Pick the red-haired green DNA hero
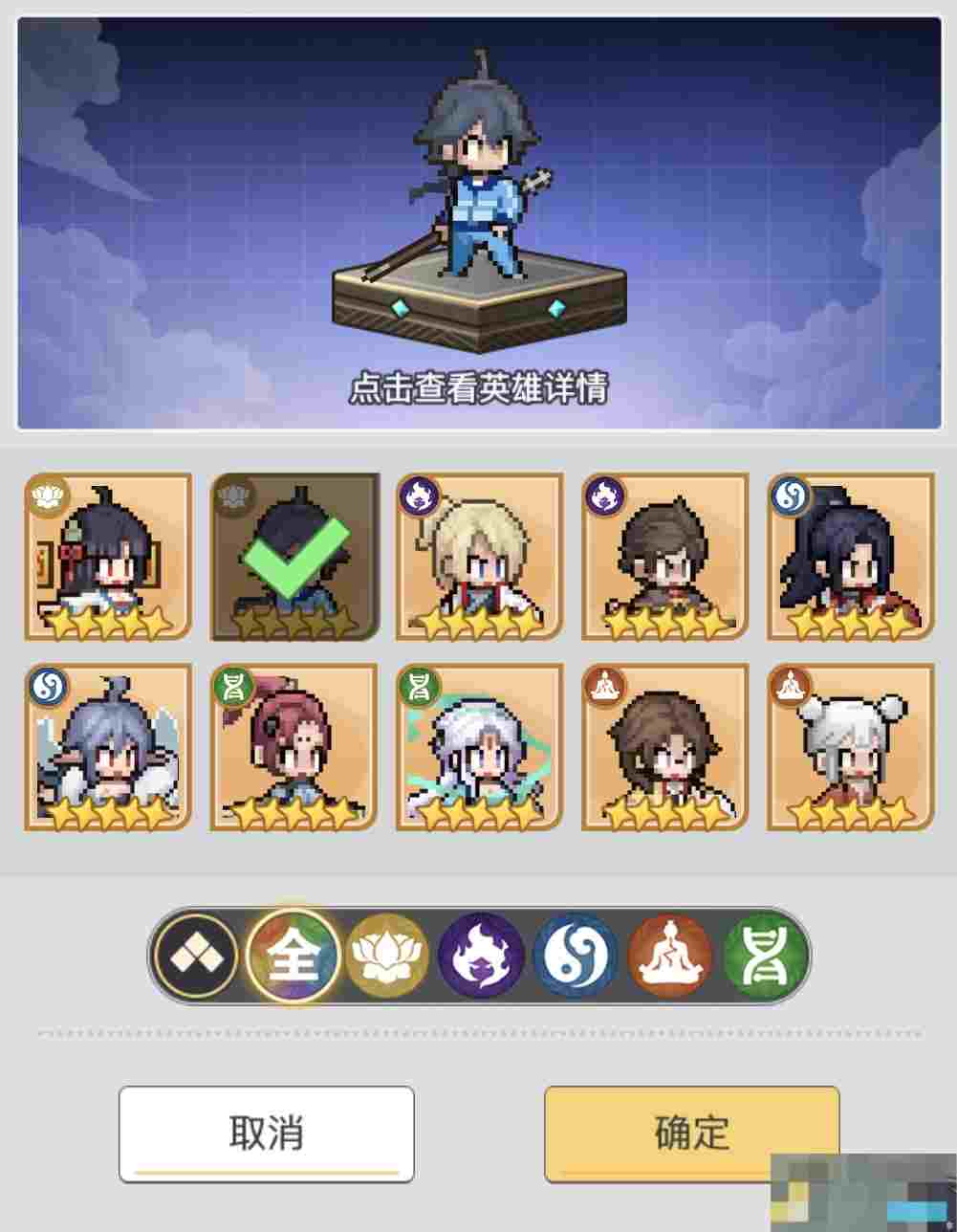This screenshot has height=1232, width=957. [294, 746]
